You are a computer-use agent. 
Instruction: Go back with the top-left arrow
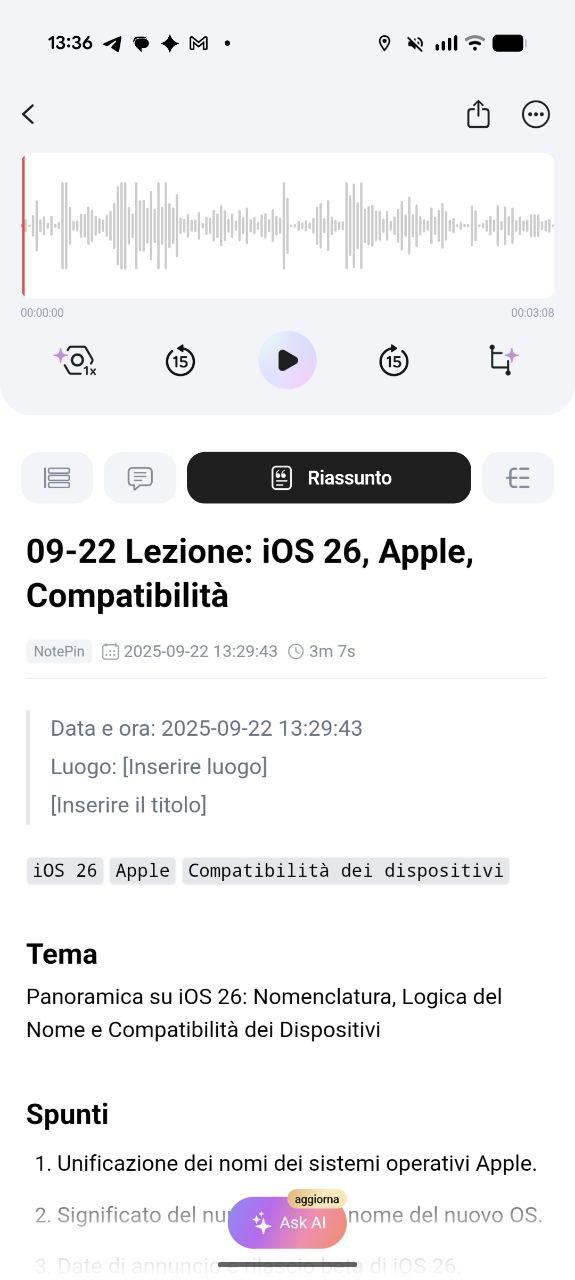tap(28, 114)
